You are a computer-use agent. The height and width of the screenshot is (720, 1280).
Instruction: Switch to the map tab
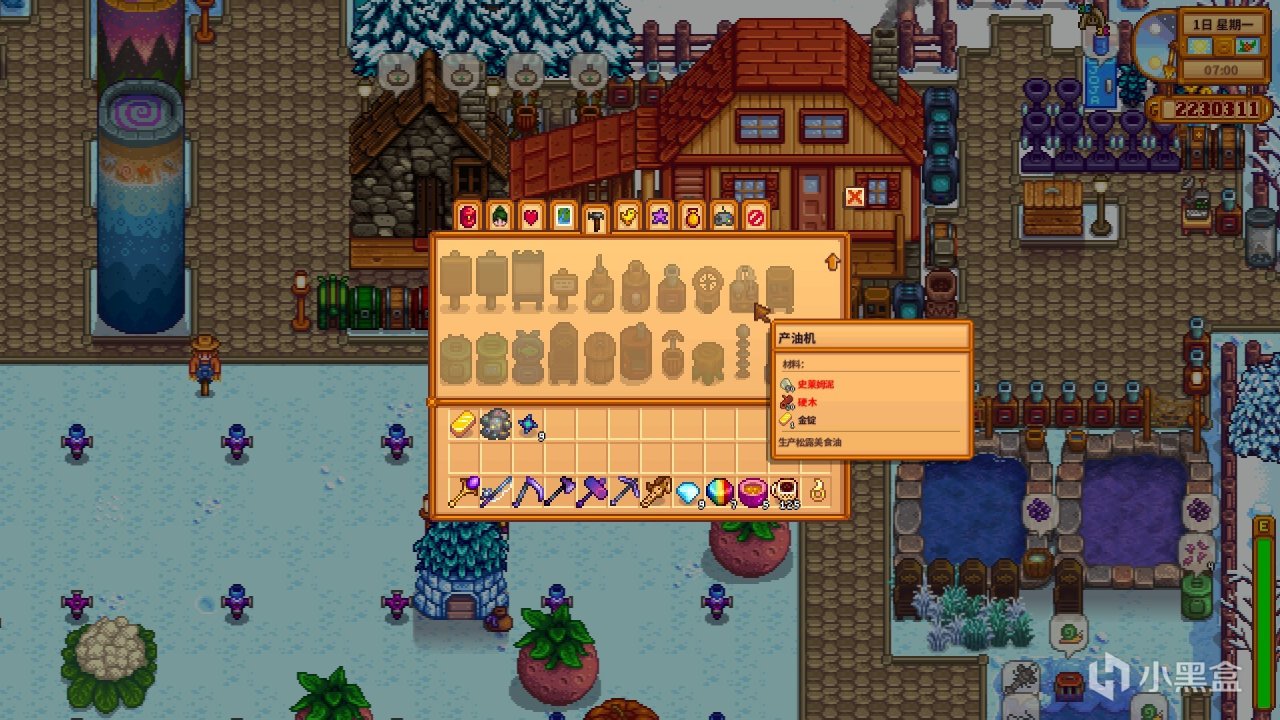[564, 216]
